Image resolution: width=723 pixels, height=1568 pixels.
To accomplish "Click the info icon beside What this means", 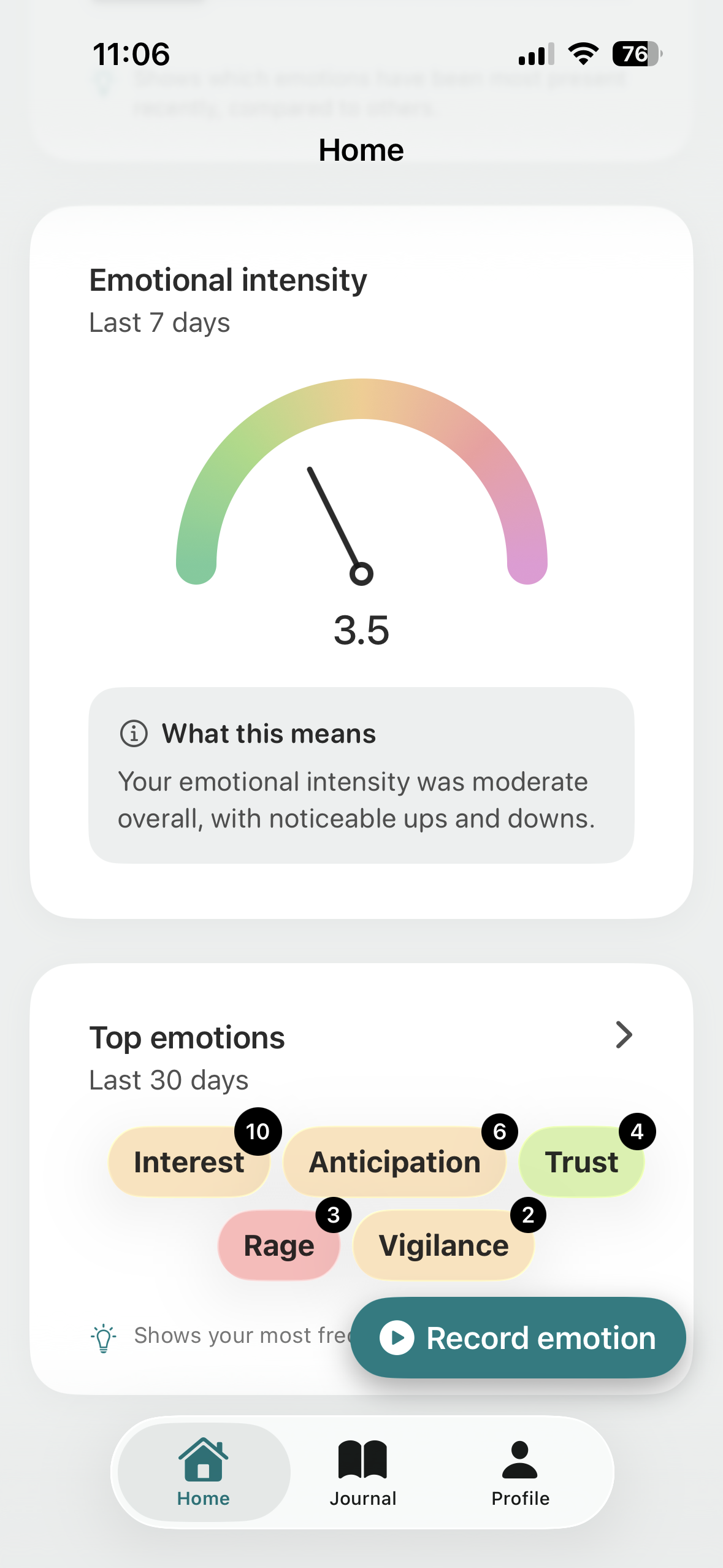I will coord(134,734).
